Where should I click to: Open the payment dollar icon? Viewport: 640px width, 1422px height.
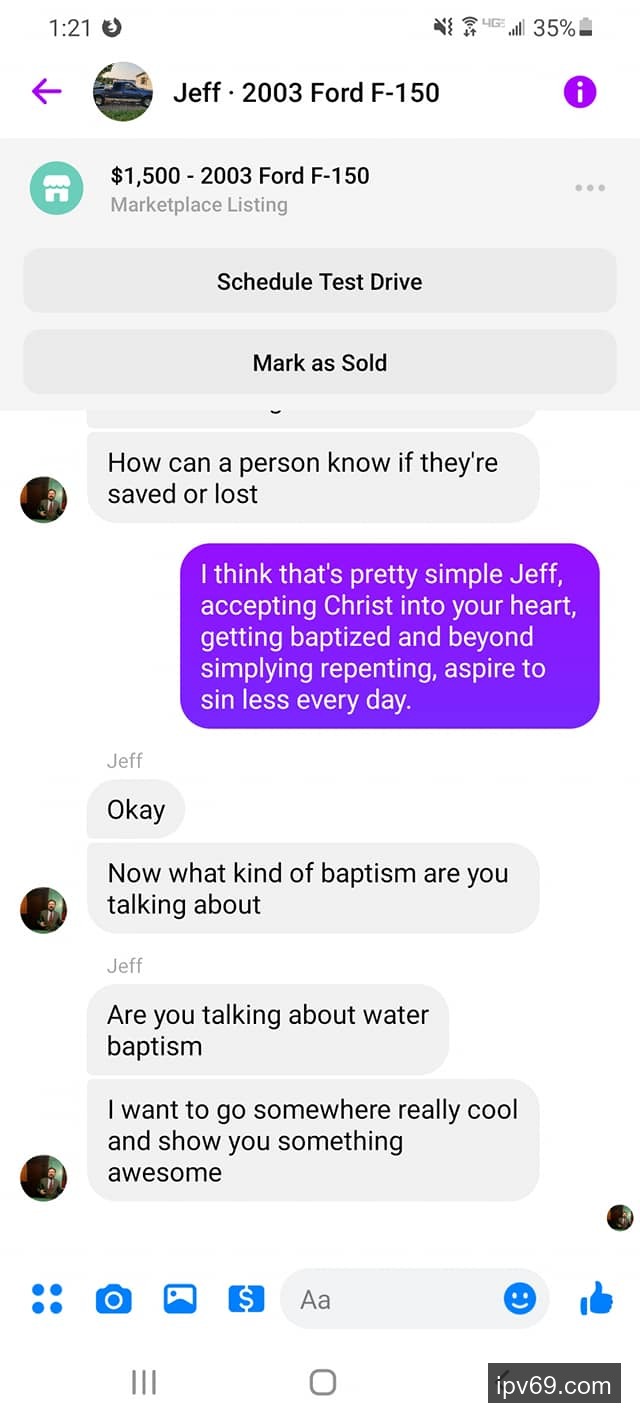[246, 1299]
